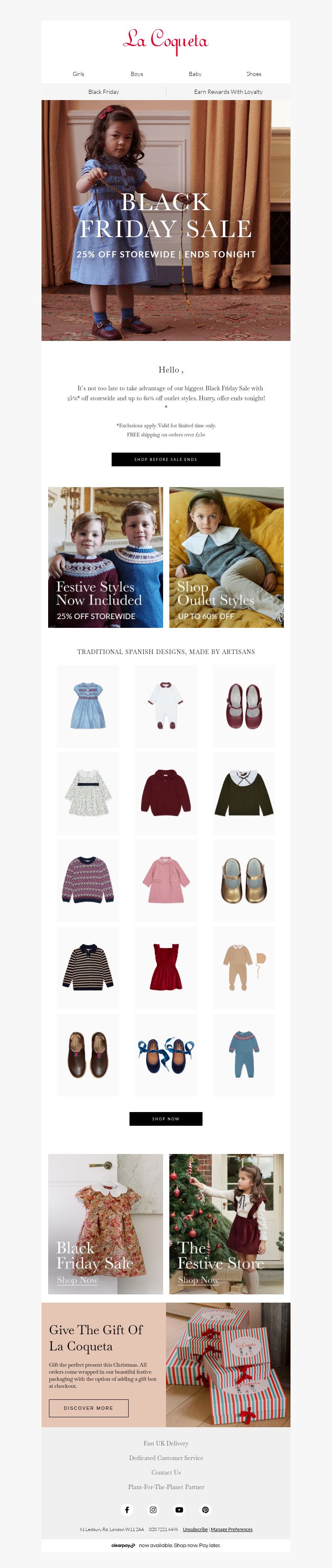View Earn Rewards With Loyalty
Viewport: 332px width, 1568px height.
(x=228, y=92)
